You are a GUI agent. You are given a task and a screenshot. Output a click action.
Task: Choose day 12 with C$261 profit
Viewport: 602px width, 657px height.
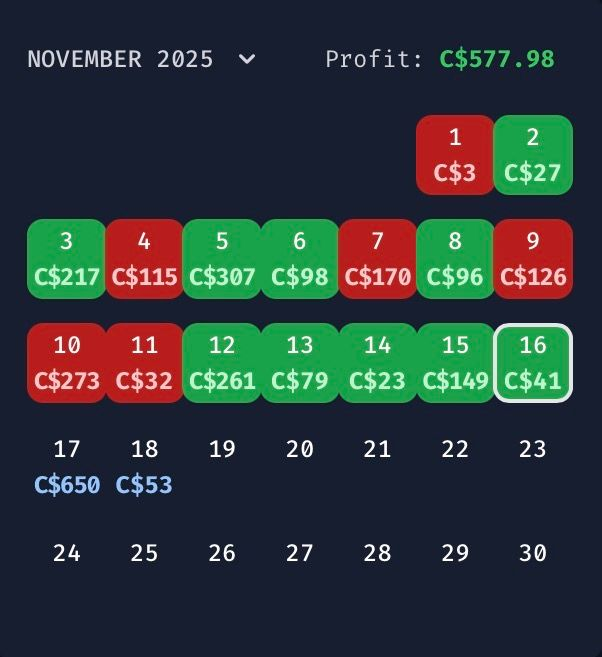[222, 363]
